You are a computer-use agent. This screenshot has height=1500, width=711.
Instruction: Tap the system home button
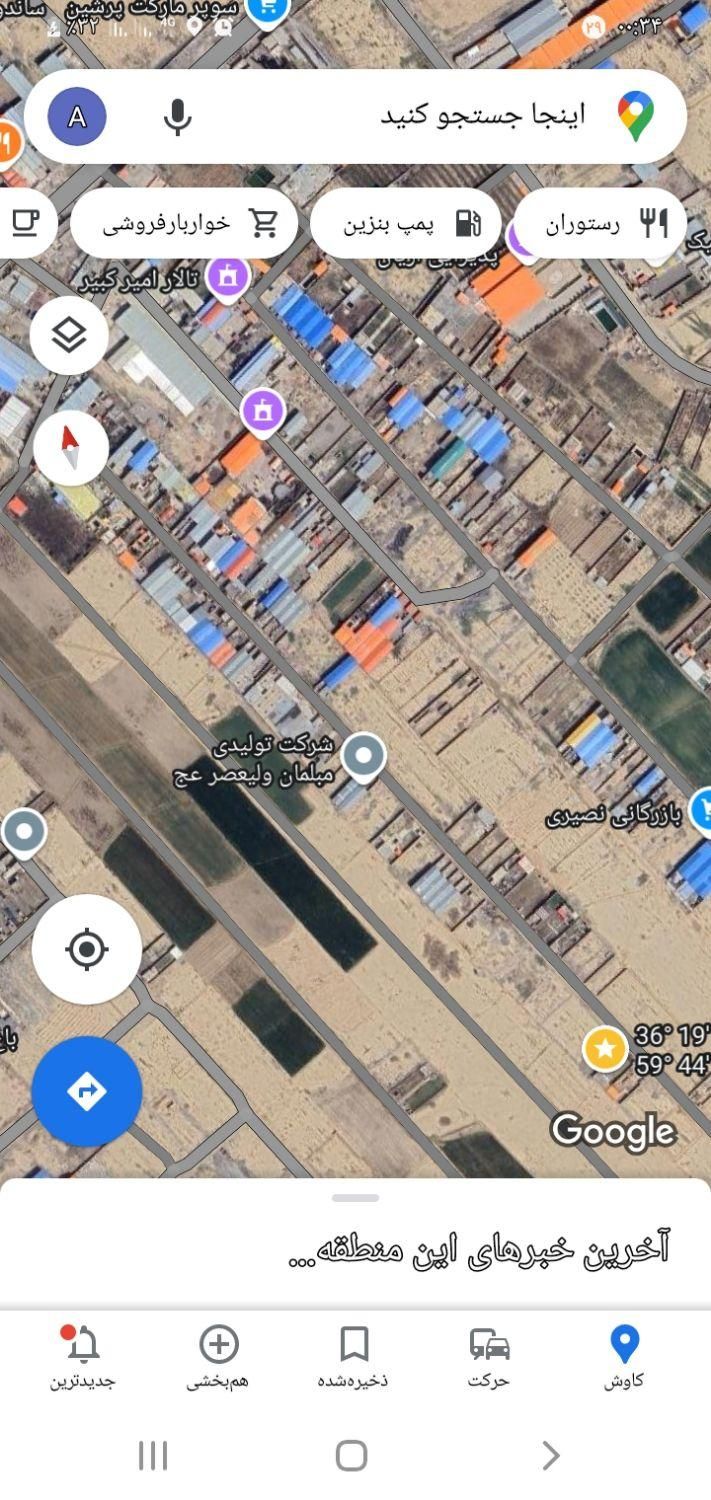(351, 1455)
